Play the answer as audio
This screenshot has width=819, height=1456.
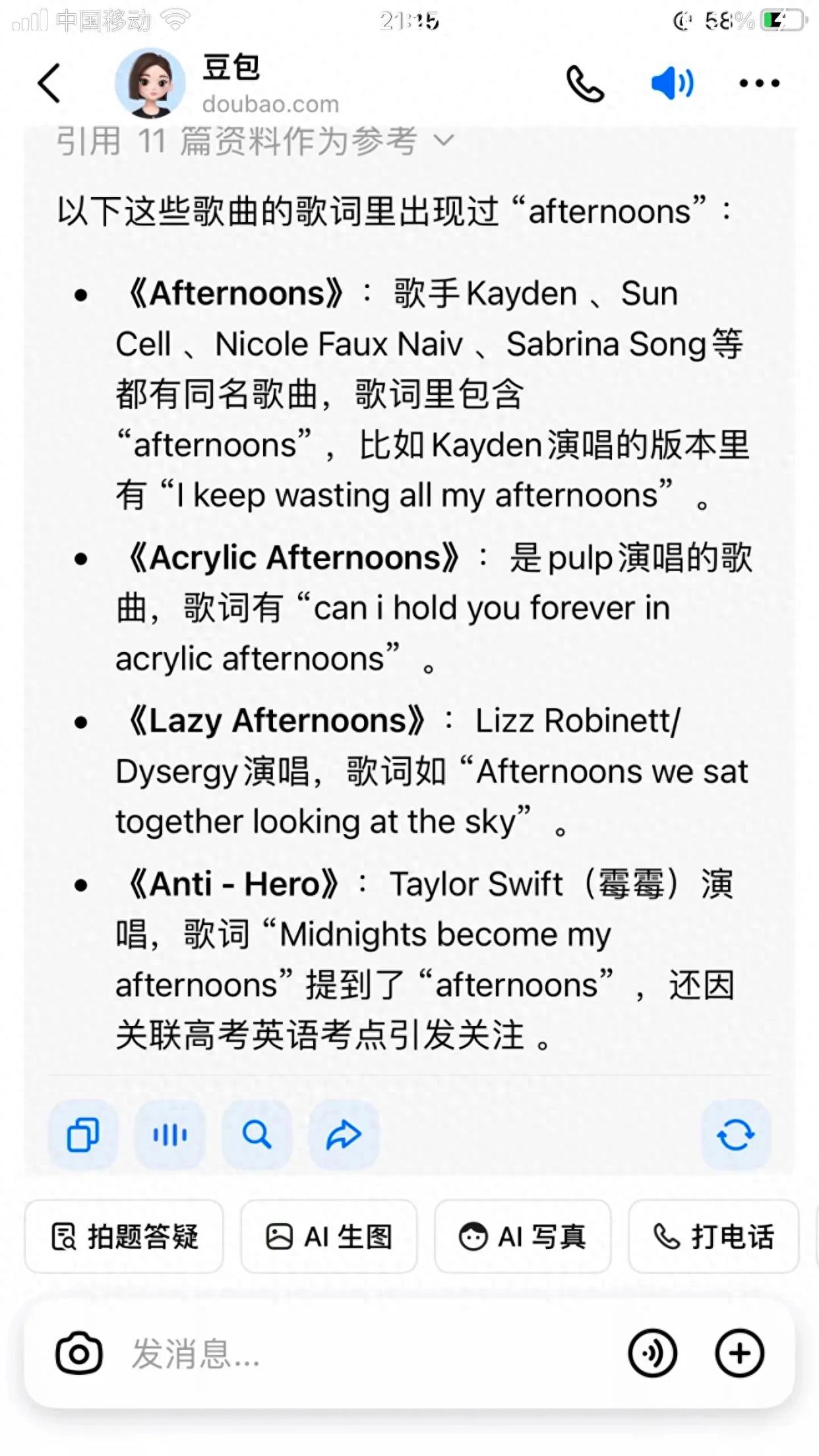pyautogui.click(x=170, y=1135)
